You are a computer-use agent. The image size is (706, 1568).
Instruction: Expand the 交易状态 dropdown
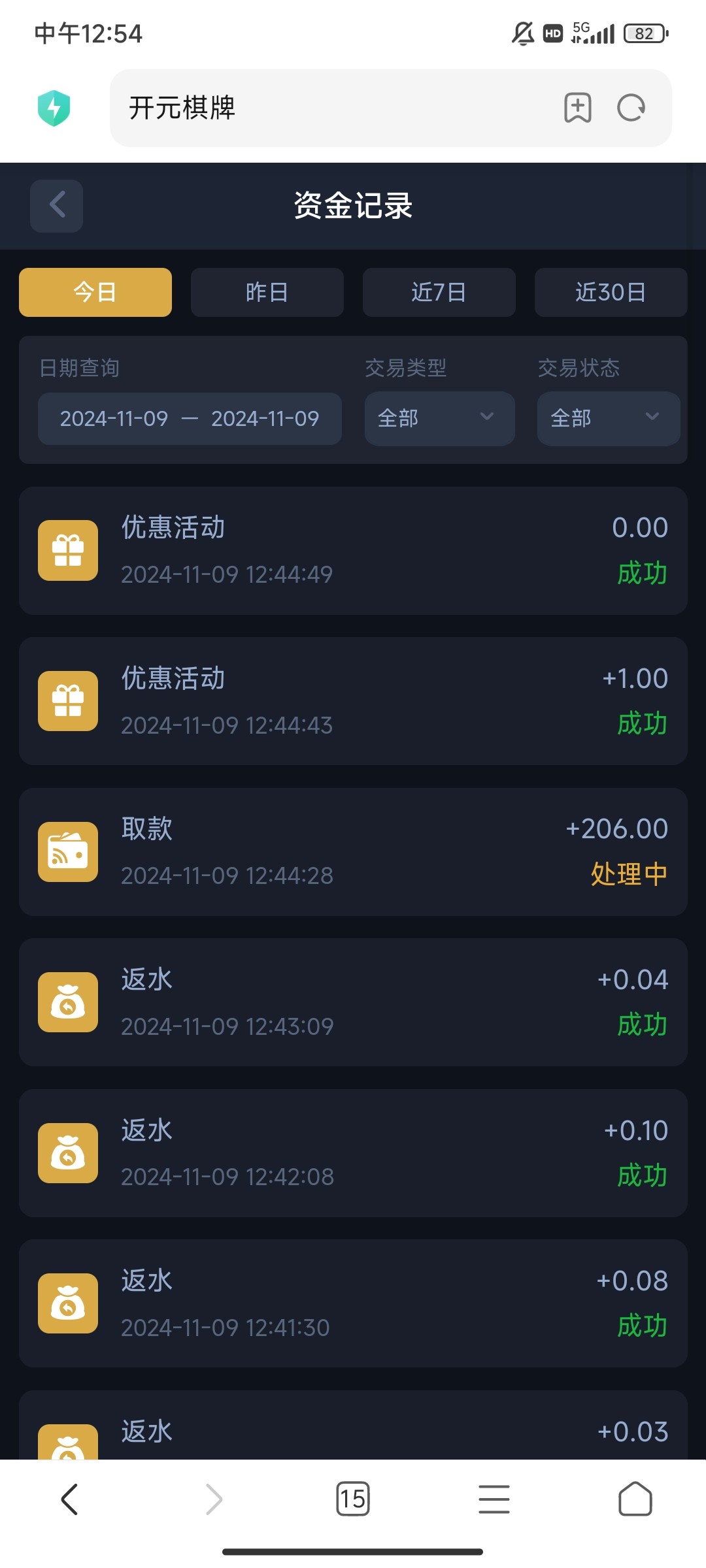608,418
